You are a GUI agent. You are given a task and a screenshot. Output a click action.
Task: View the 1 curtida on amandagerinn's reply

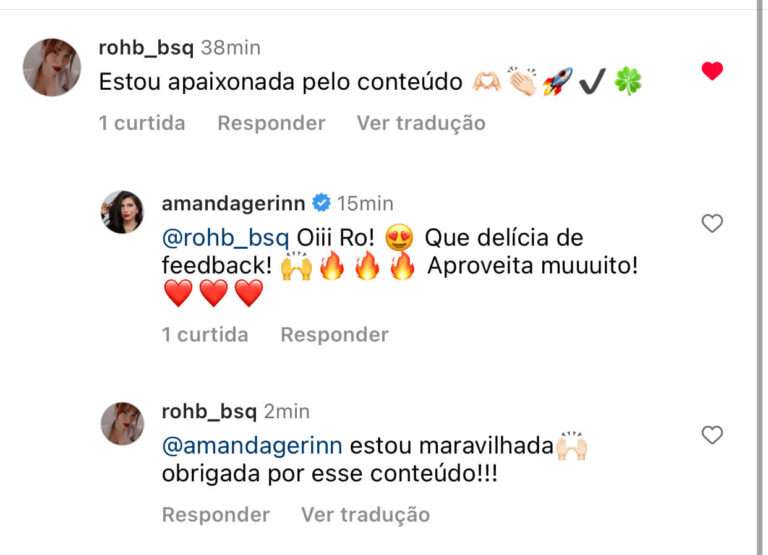205,335
